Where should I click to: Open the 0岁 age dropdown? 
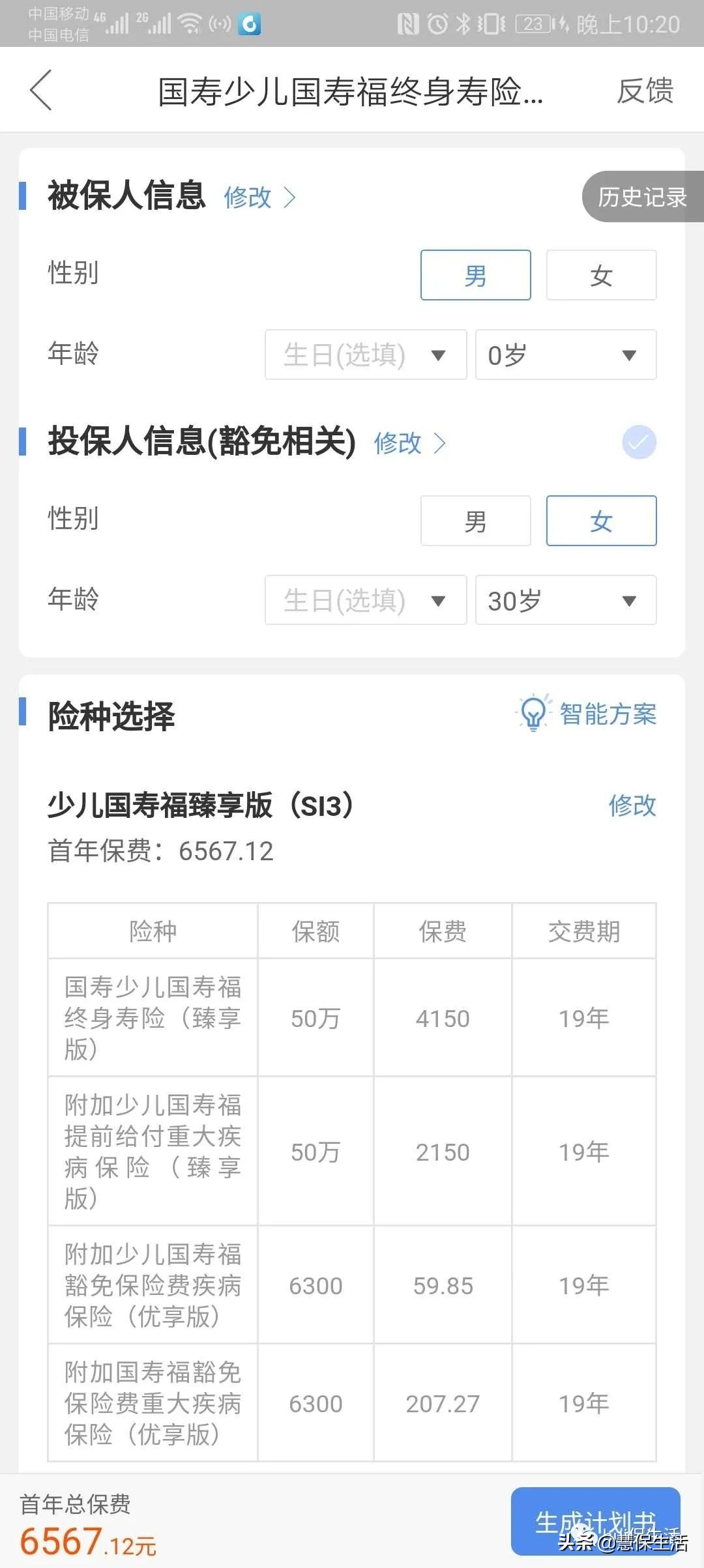point(565,354)
